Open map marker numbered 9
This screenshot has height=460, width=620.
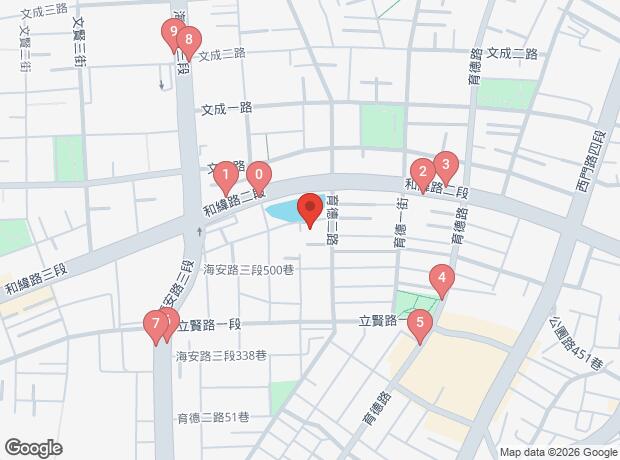(174, 34)
